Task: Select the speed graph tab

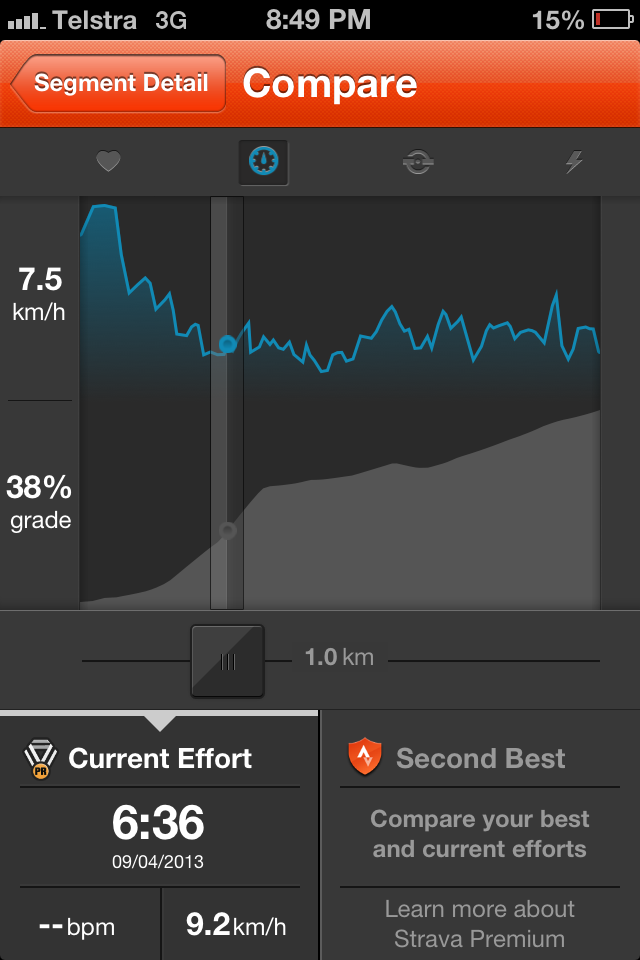Action: click(264, 161)
